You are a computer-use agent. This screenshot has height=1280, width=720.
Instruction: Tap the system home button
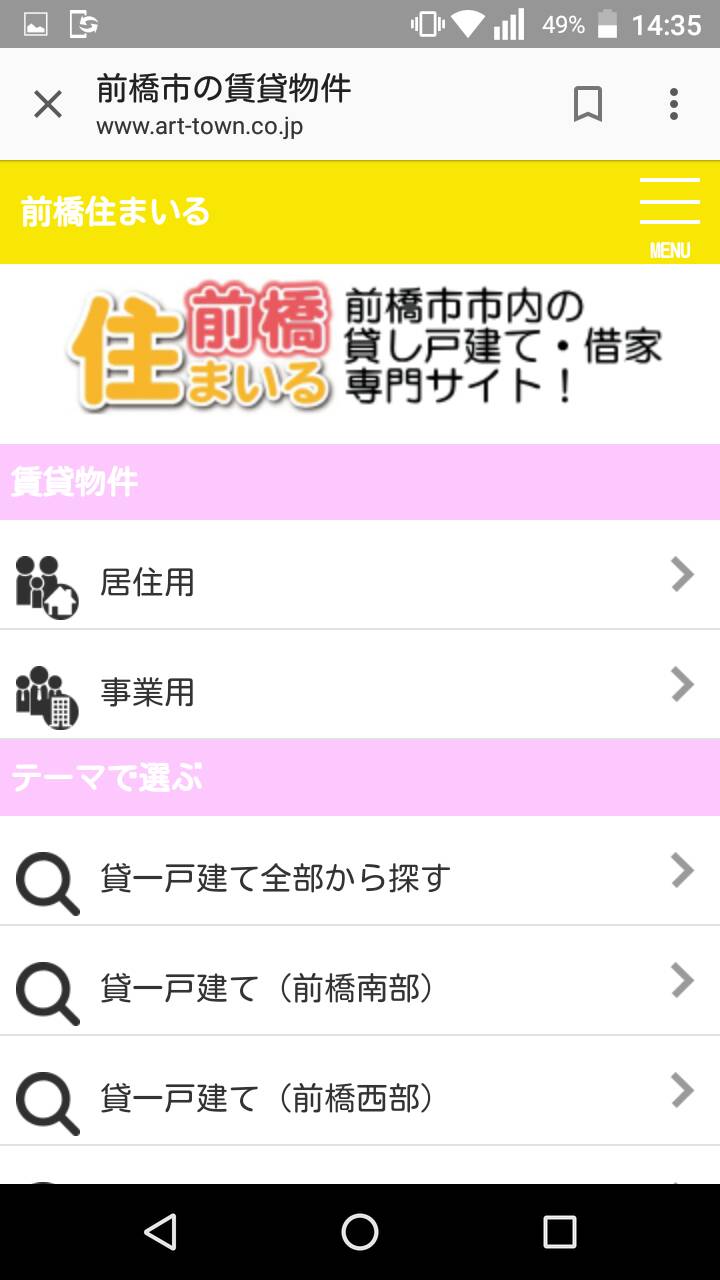click(360, 1232)
